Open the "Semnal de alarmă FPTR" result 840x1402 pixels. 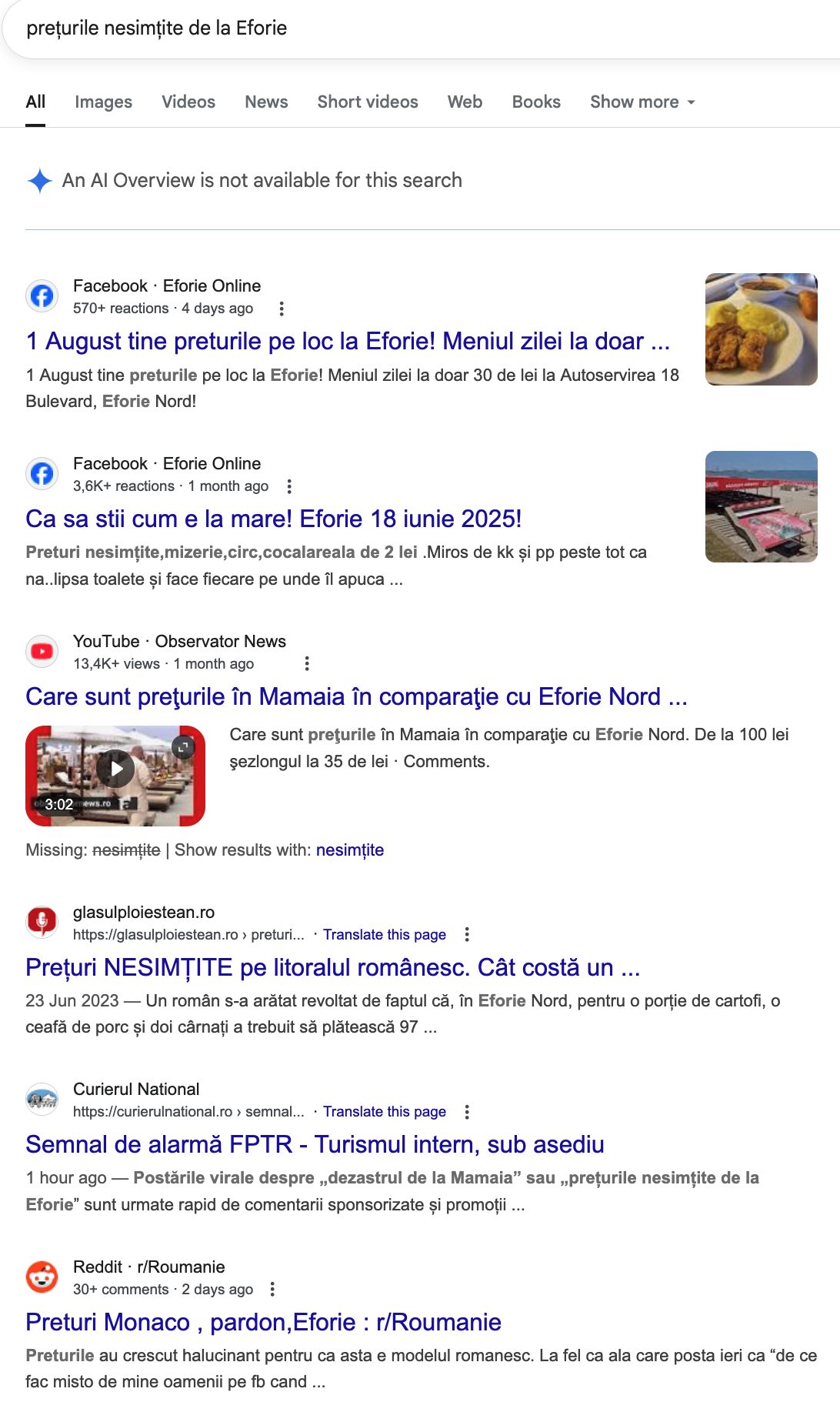(315, 1144)
